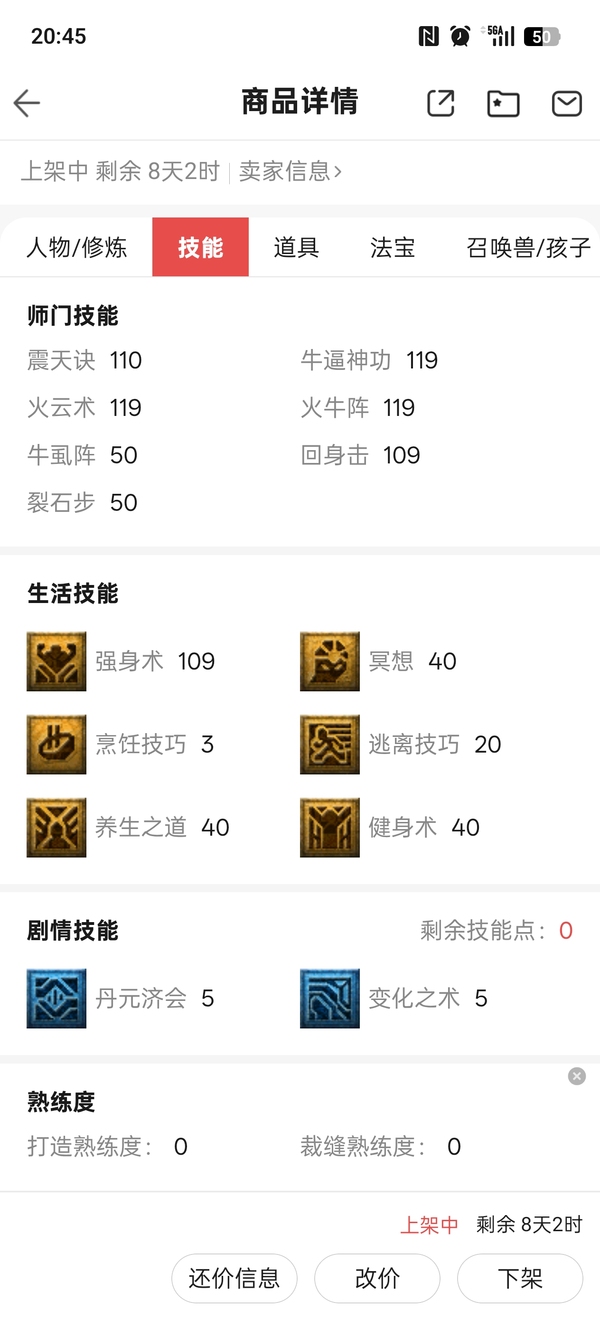The width and height of the screenshot is (600, 1320).
Task: Switch to the 道具 tab
Action: 296,247
